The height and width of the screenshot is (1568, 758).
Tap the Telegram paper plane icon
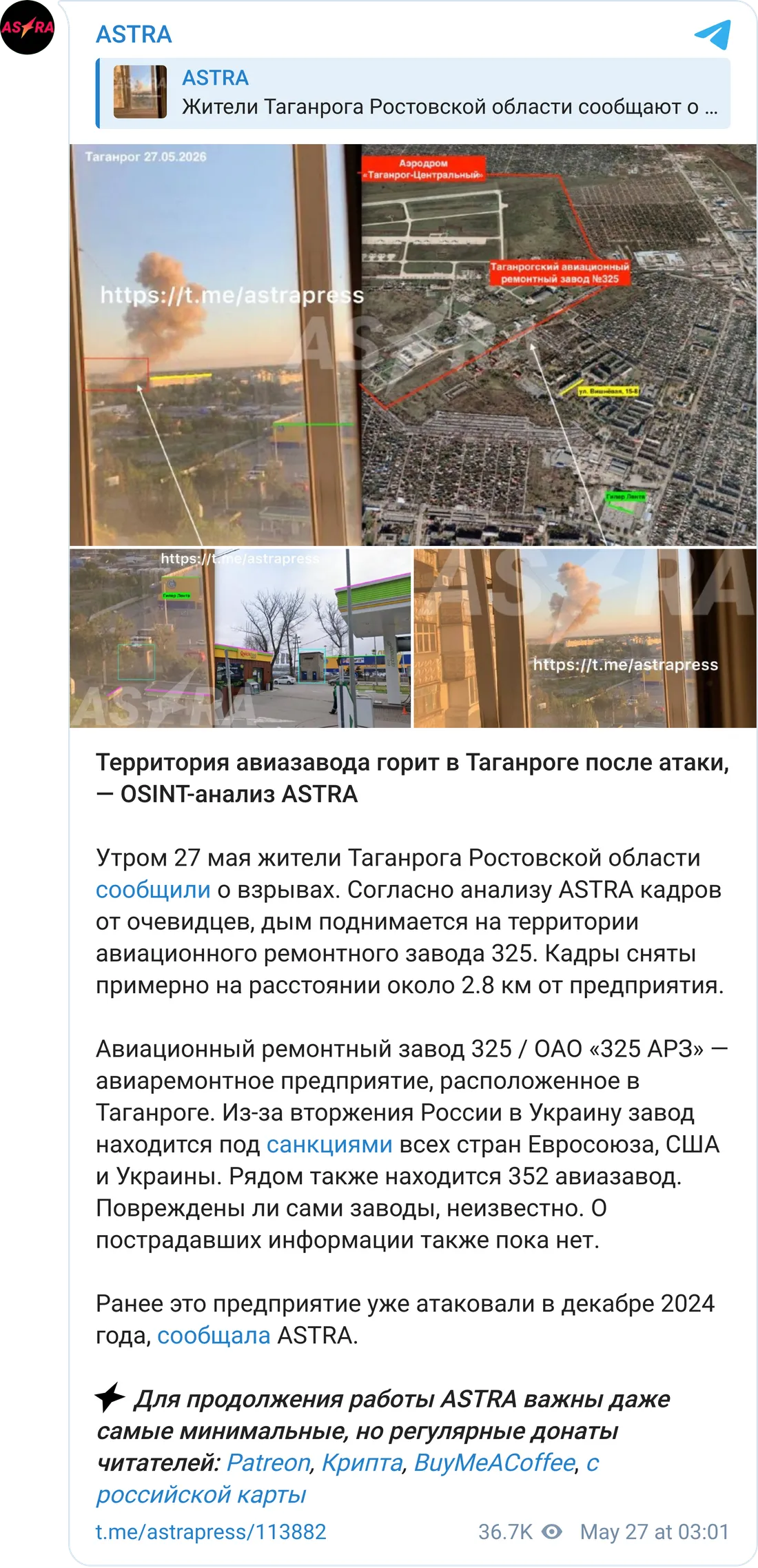[712, 34]
